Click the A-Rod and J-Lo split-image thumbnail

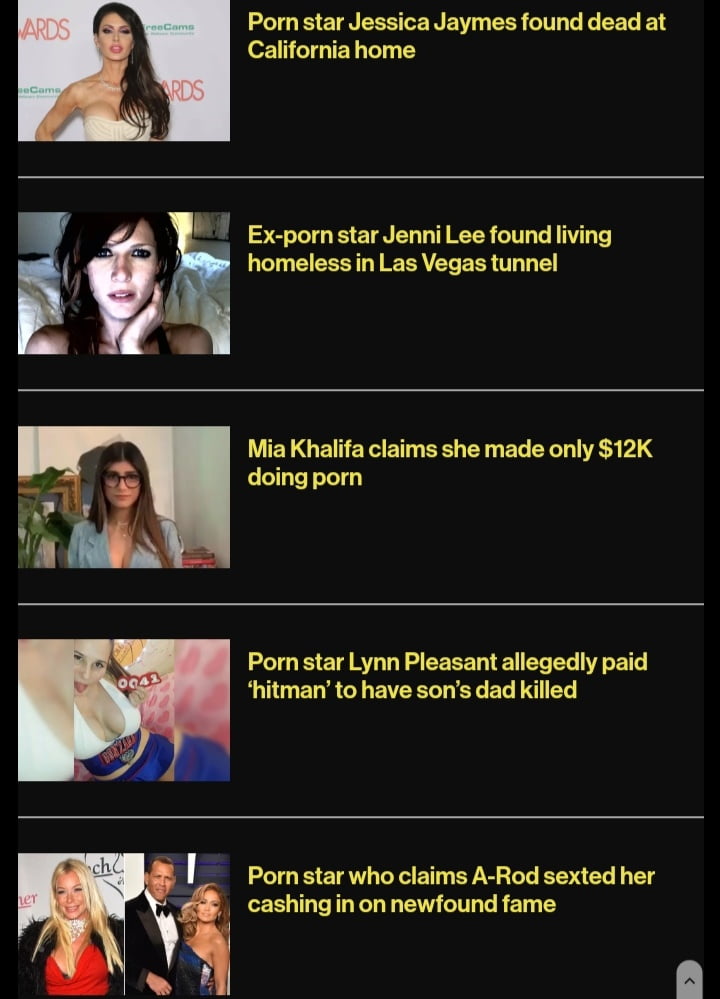123,923
